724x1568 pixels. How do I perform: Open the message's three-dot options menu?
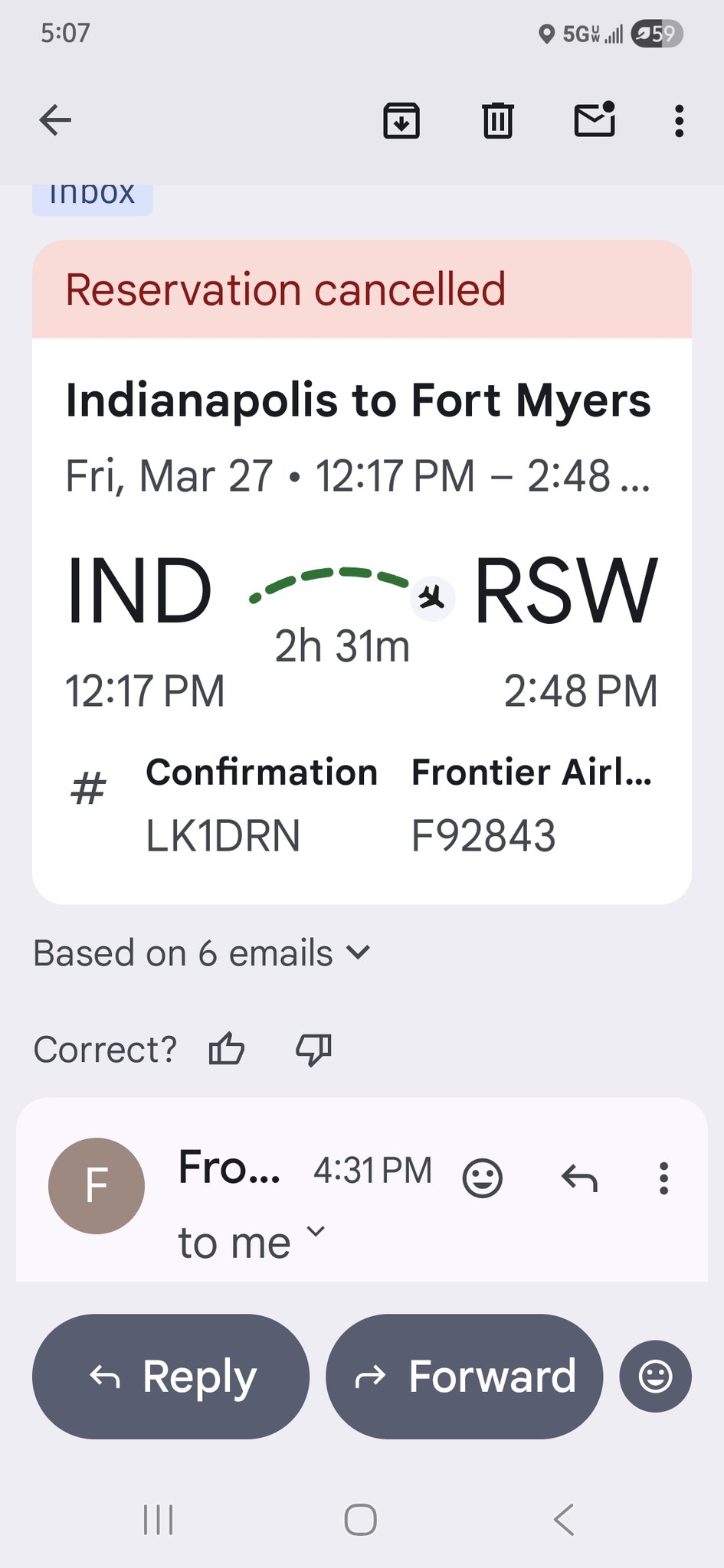pos(663,1178)
